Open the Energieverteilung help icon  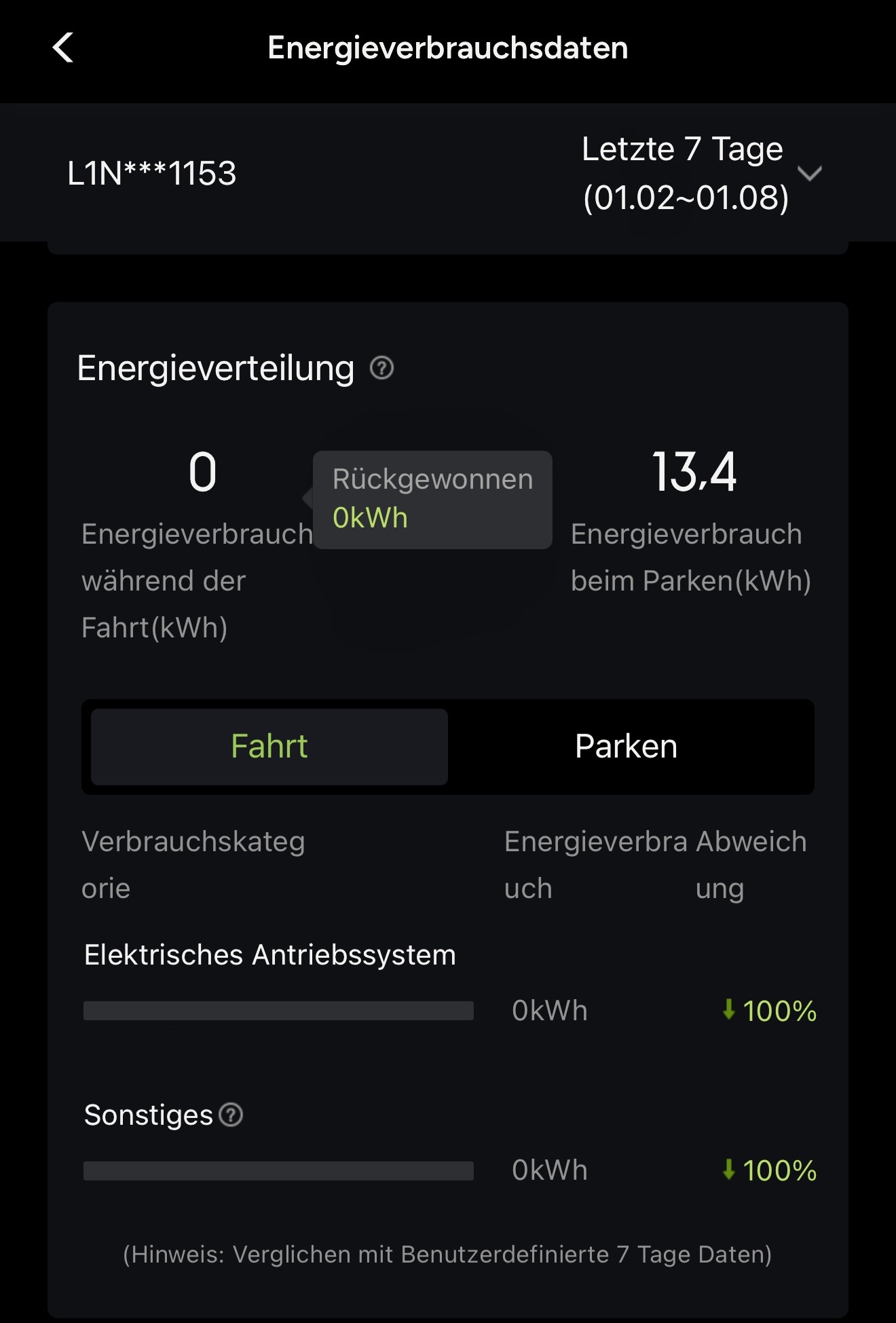381,369
